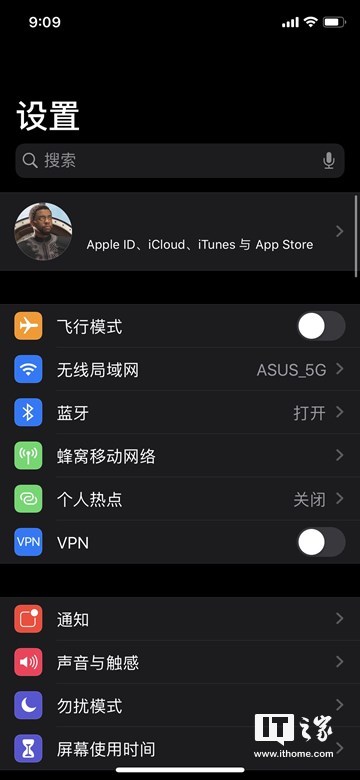Open 蜂窝移动网络 settings
This screenshot has height=780, width=360.
[x=180, y=456]
